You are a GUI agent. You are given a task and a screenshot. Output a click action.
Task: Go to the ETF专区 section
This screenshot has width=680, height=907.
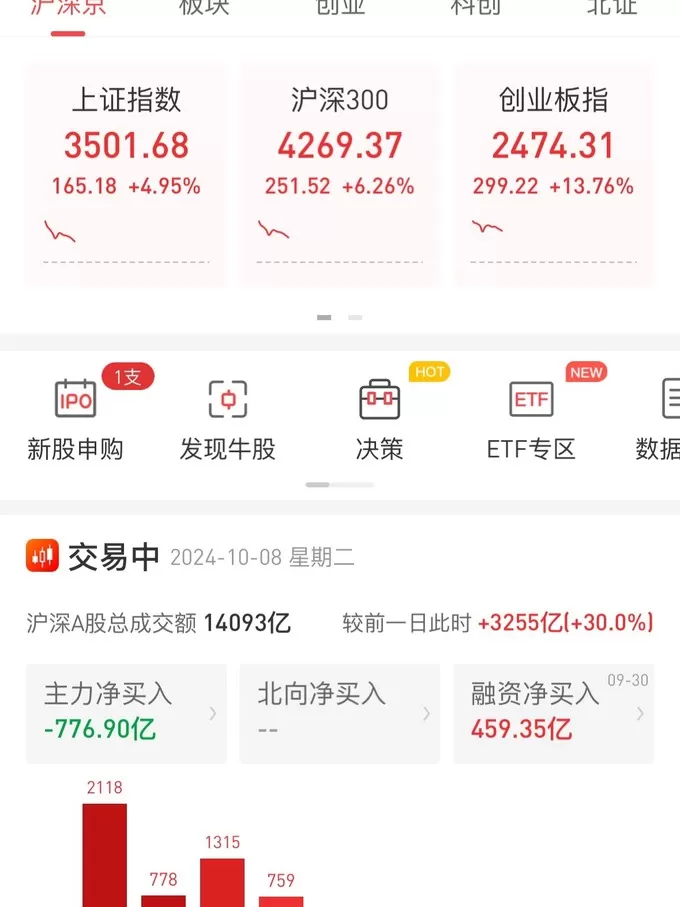point(531,419)
